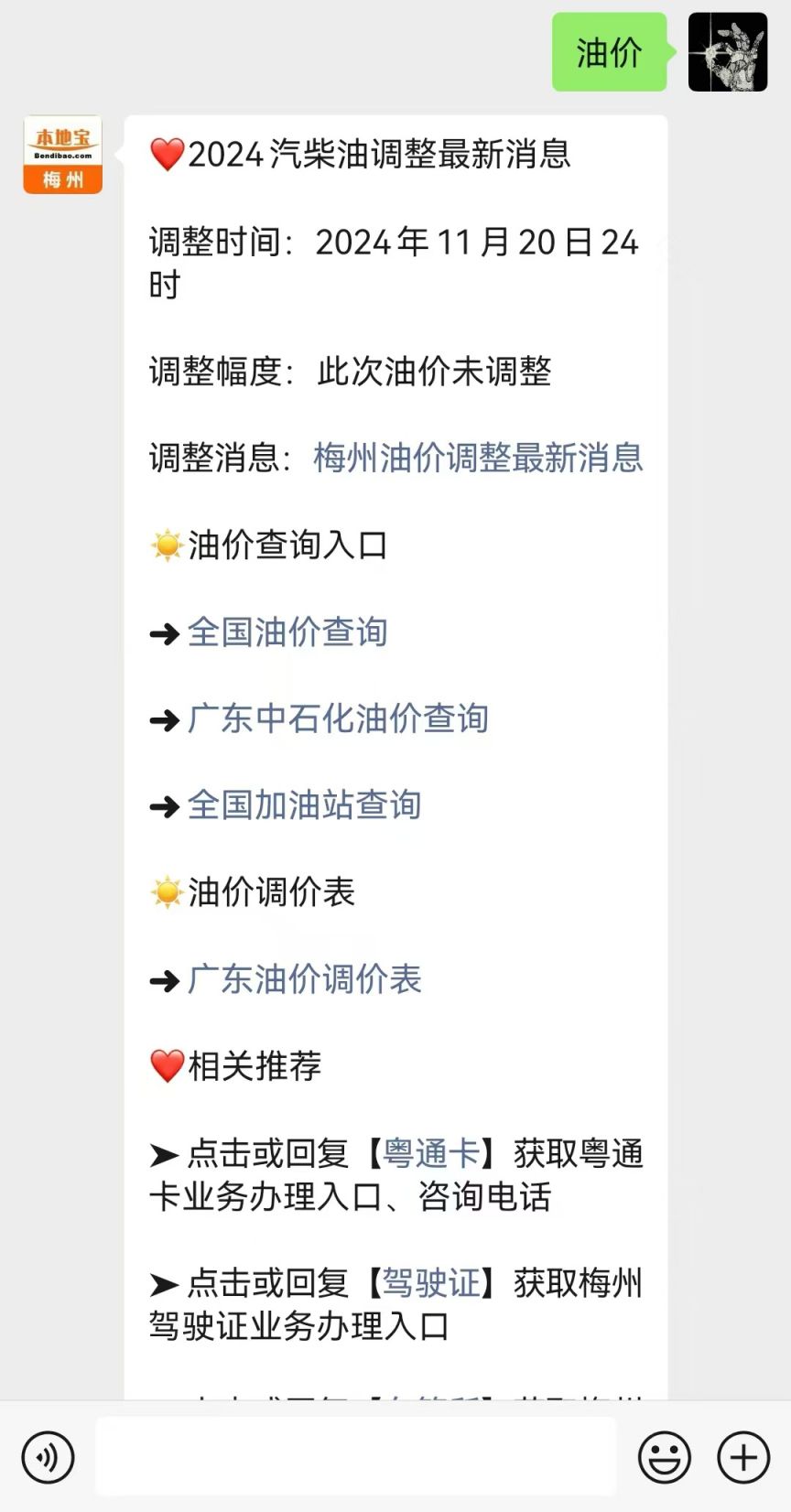791x1512 pixels.
Task: Open the 梅州油价调整最新消息 link
Action: (478, 458)
